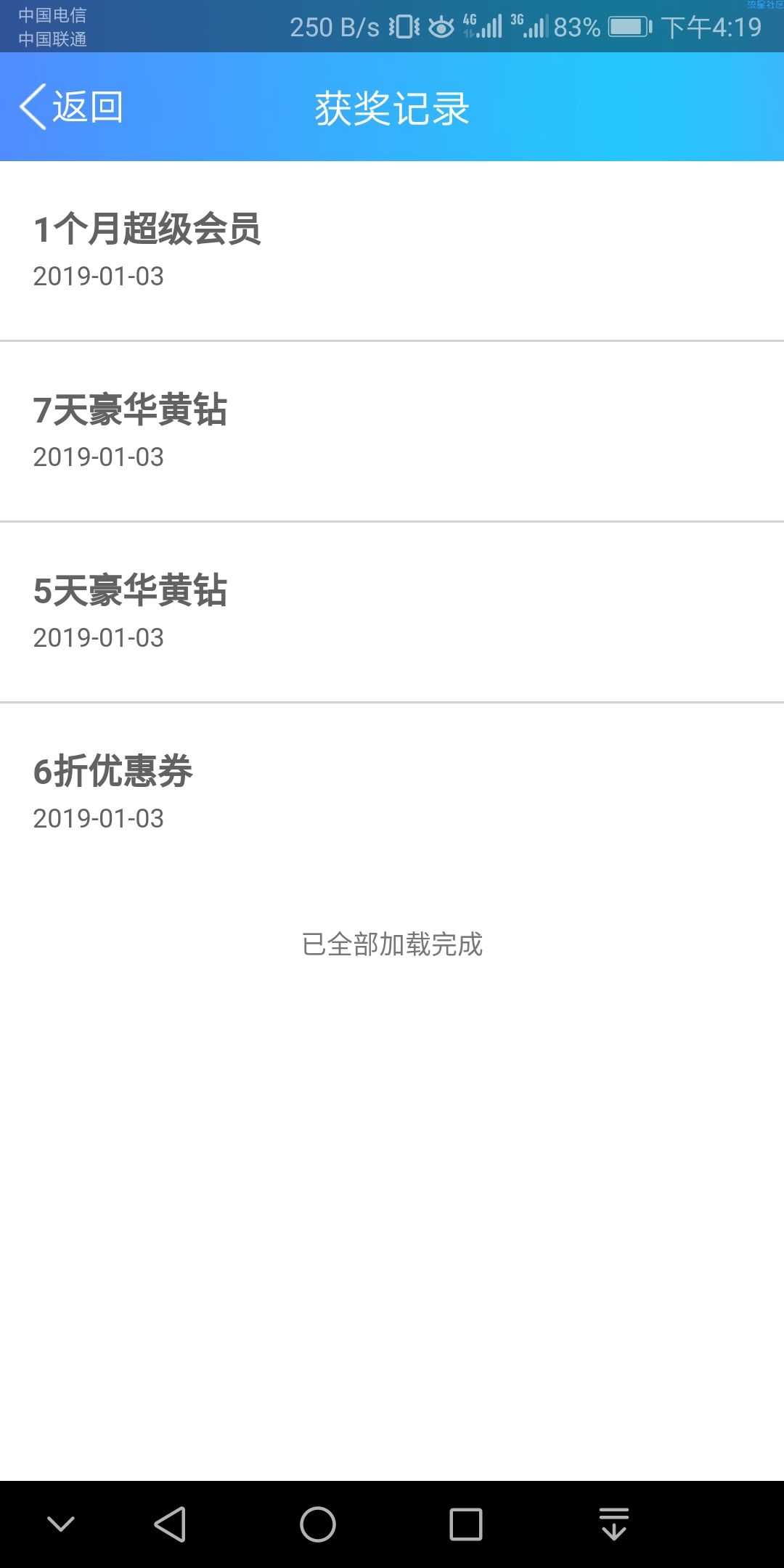Open the recent apps overview
Screen dimensions: 784x1568
[x=466, y=1524]
